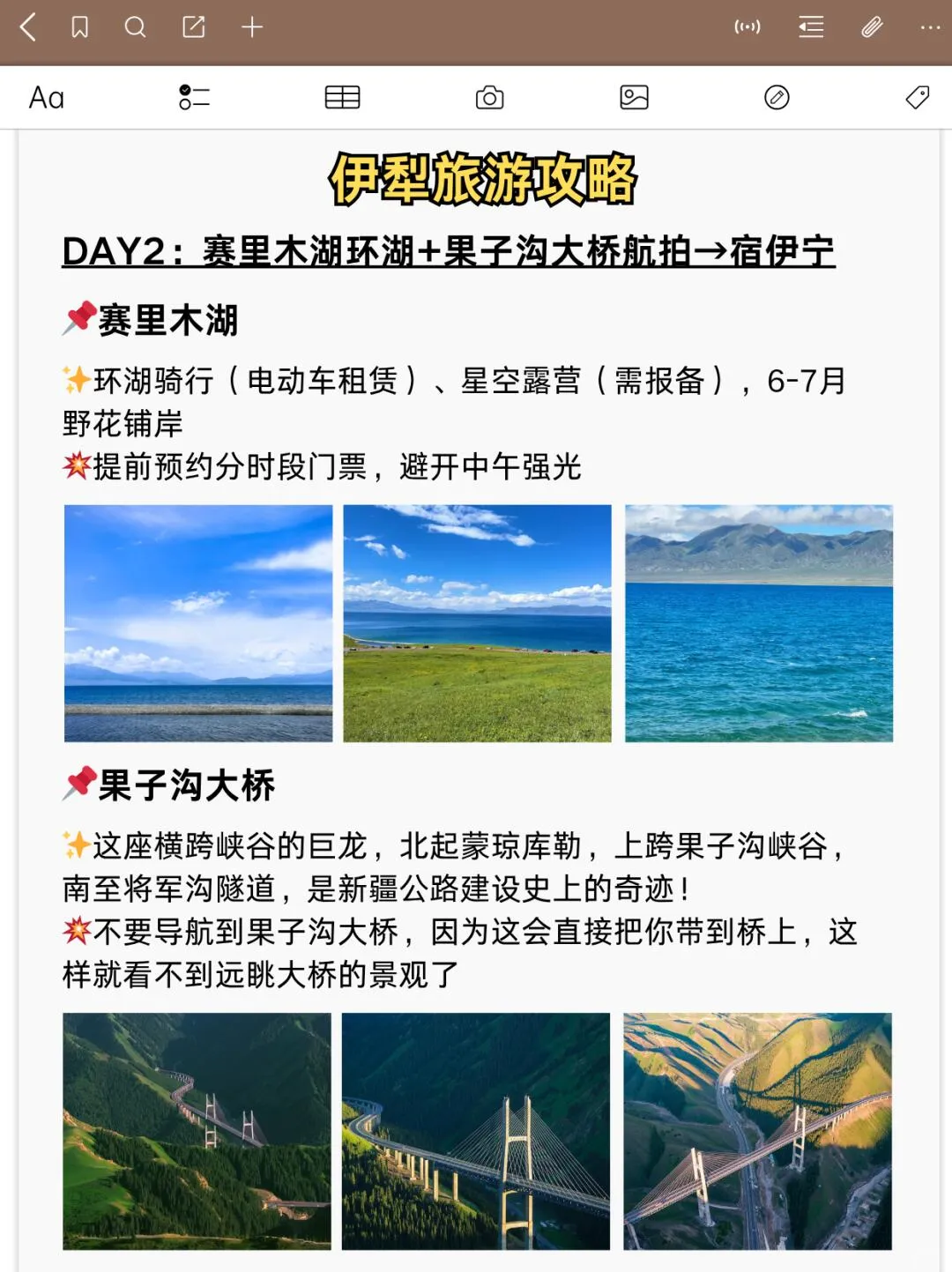
Task: Open the middle Guozigou Bridge photo
Action: (x=476, y=1131)
